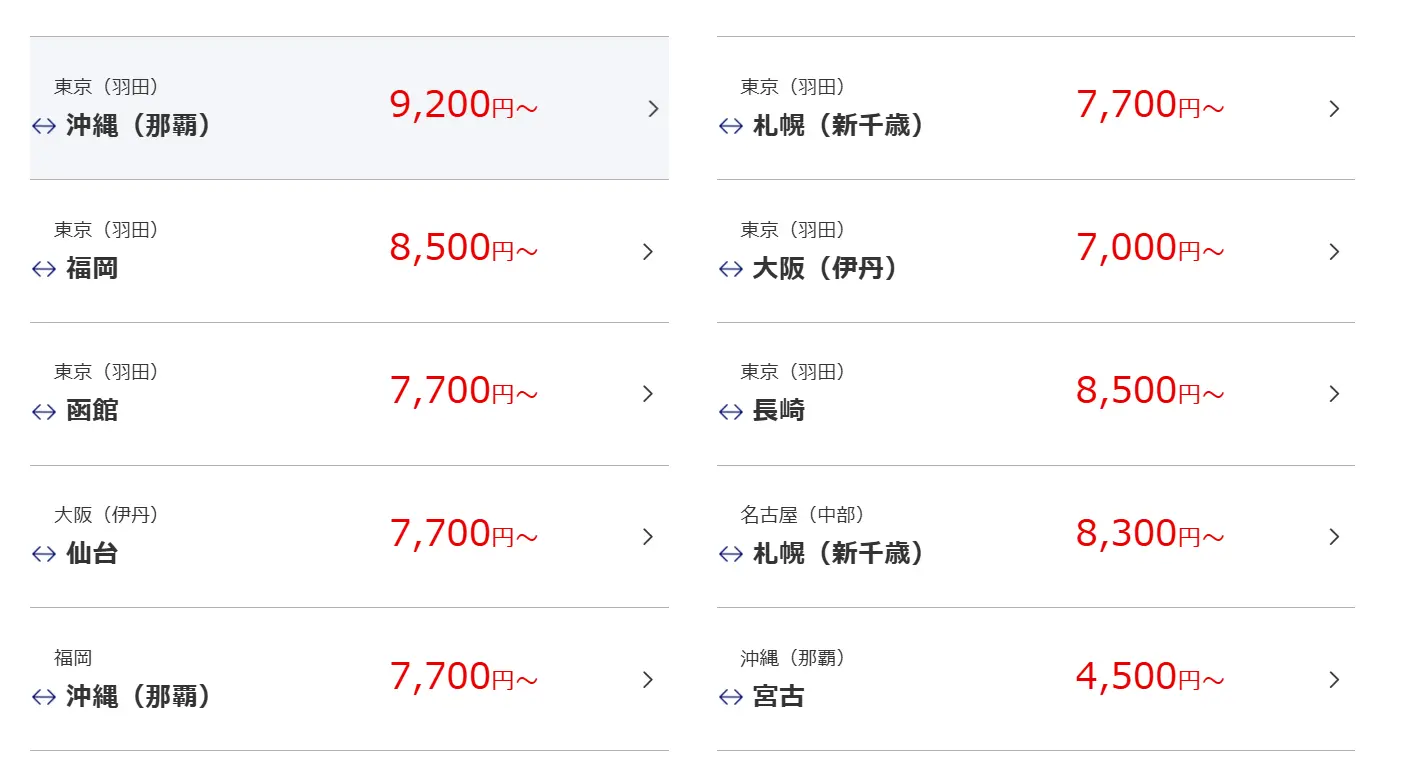Viewport: 1404px width, 769px height.
Task: Open Tokyo (Haneda) to Osaka (Itami) 7,000 yen route
Action: [1035, 251]
